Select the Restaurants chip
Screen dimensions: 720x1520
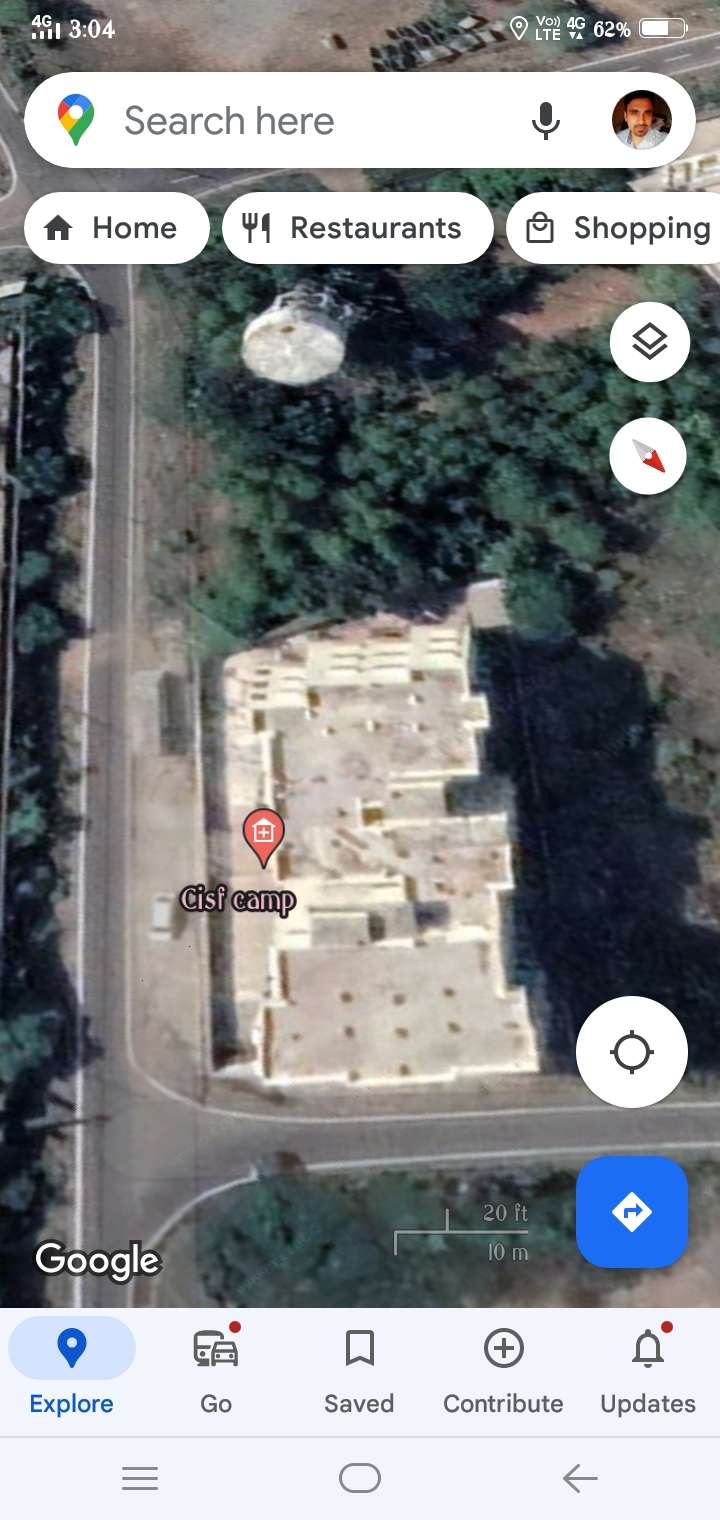pyautogui.click(x=358, y=228)
